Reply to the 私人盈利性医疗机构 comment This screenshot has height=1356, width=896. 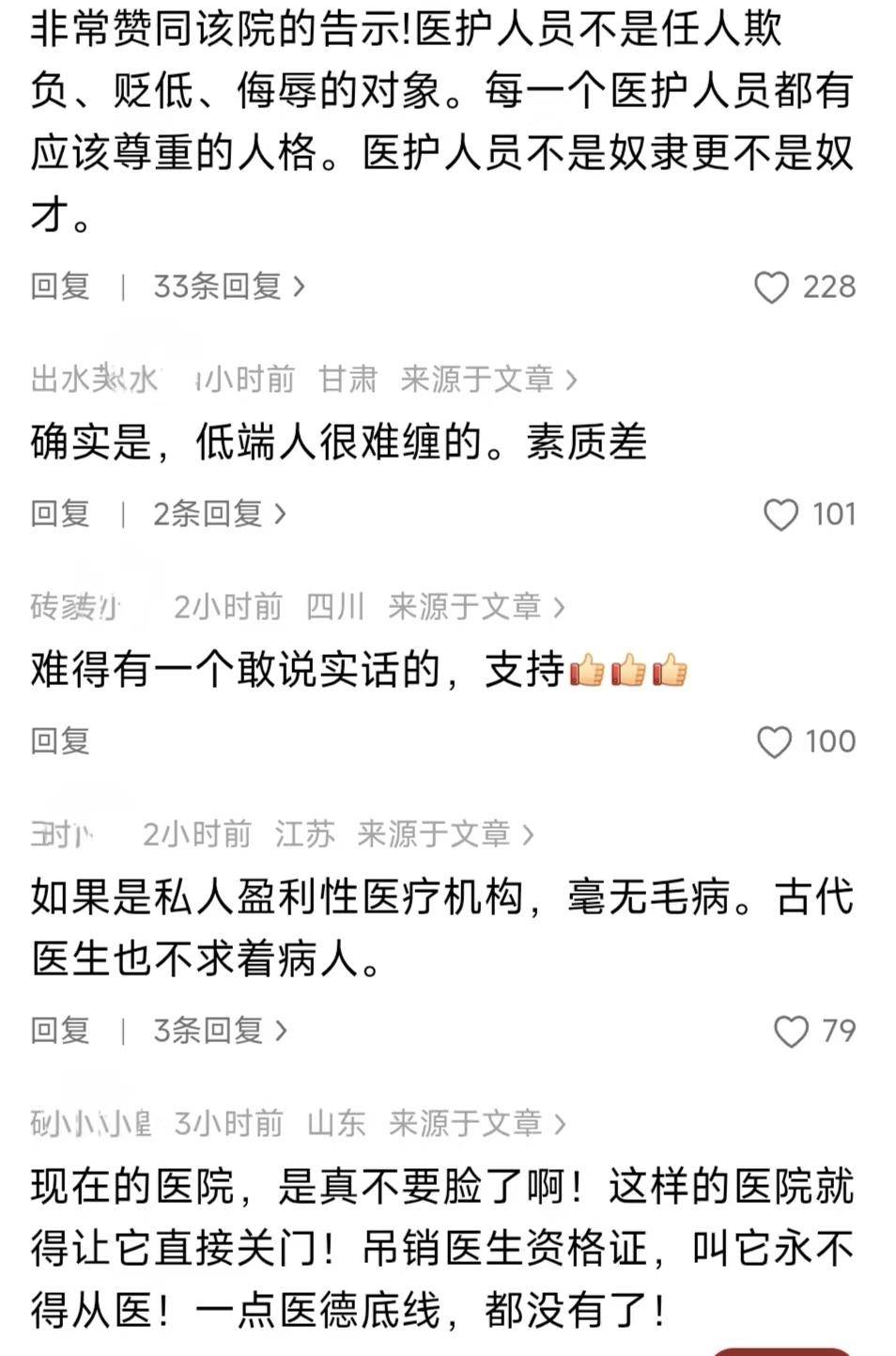click(60, 1031)
